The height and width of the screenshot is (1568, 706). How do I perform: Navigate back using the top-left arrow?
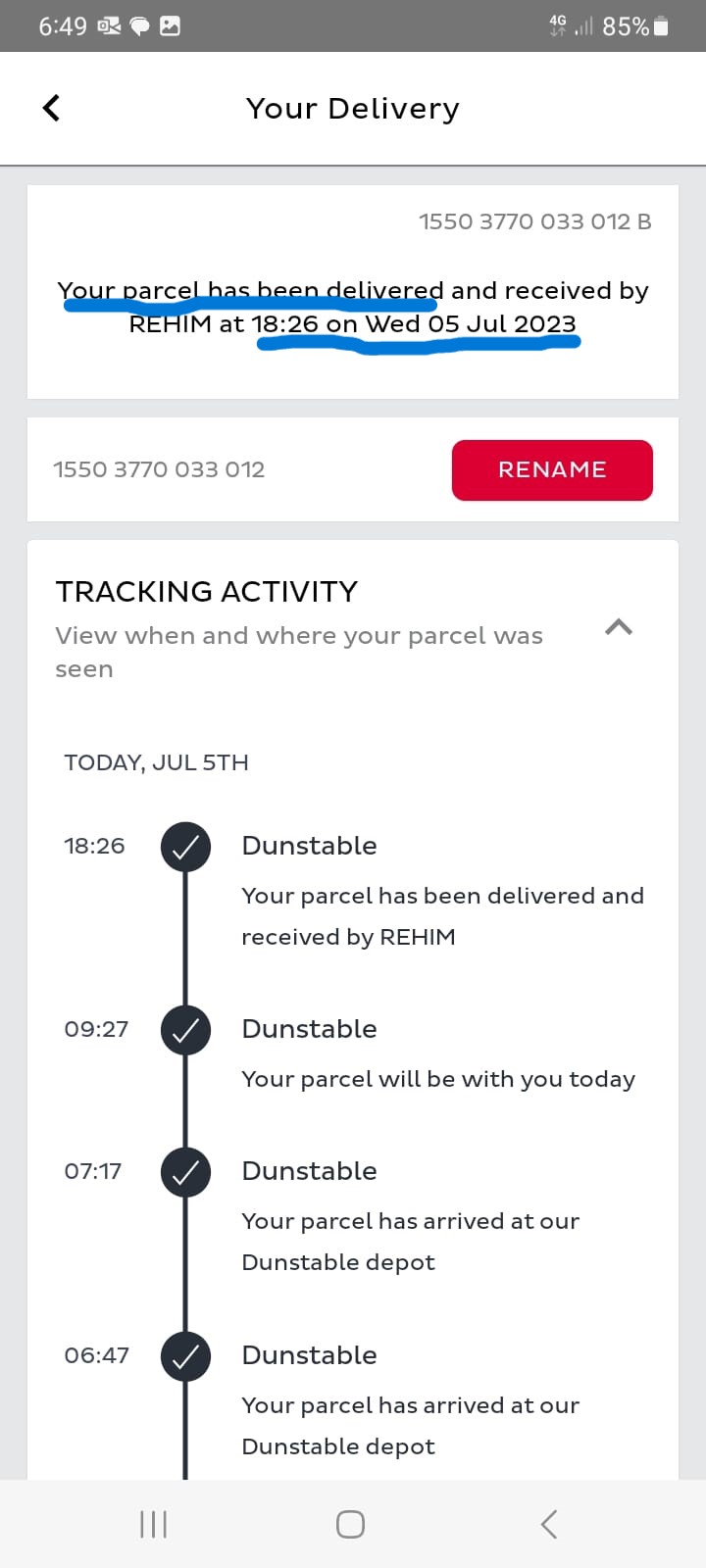50,108
